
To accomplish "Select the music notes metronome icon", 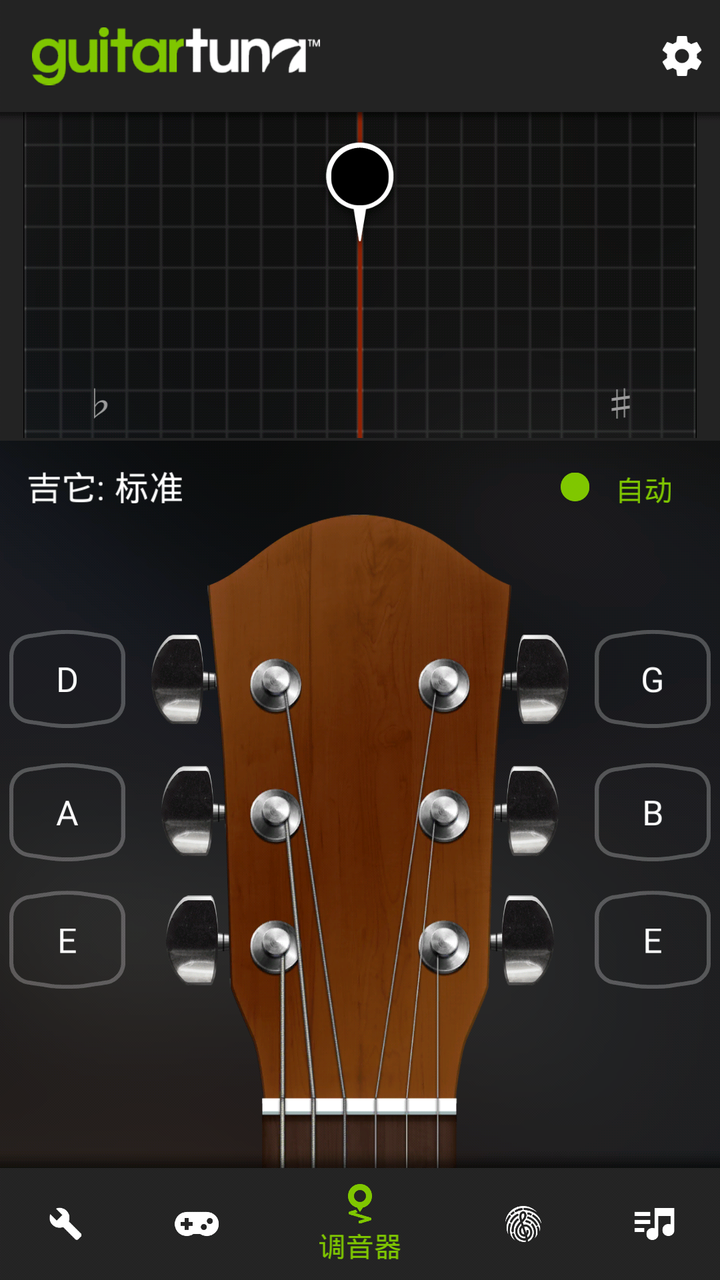I will [x=655, y=1222].
